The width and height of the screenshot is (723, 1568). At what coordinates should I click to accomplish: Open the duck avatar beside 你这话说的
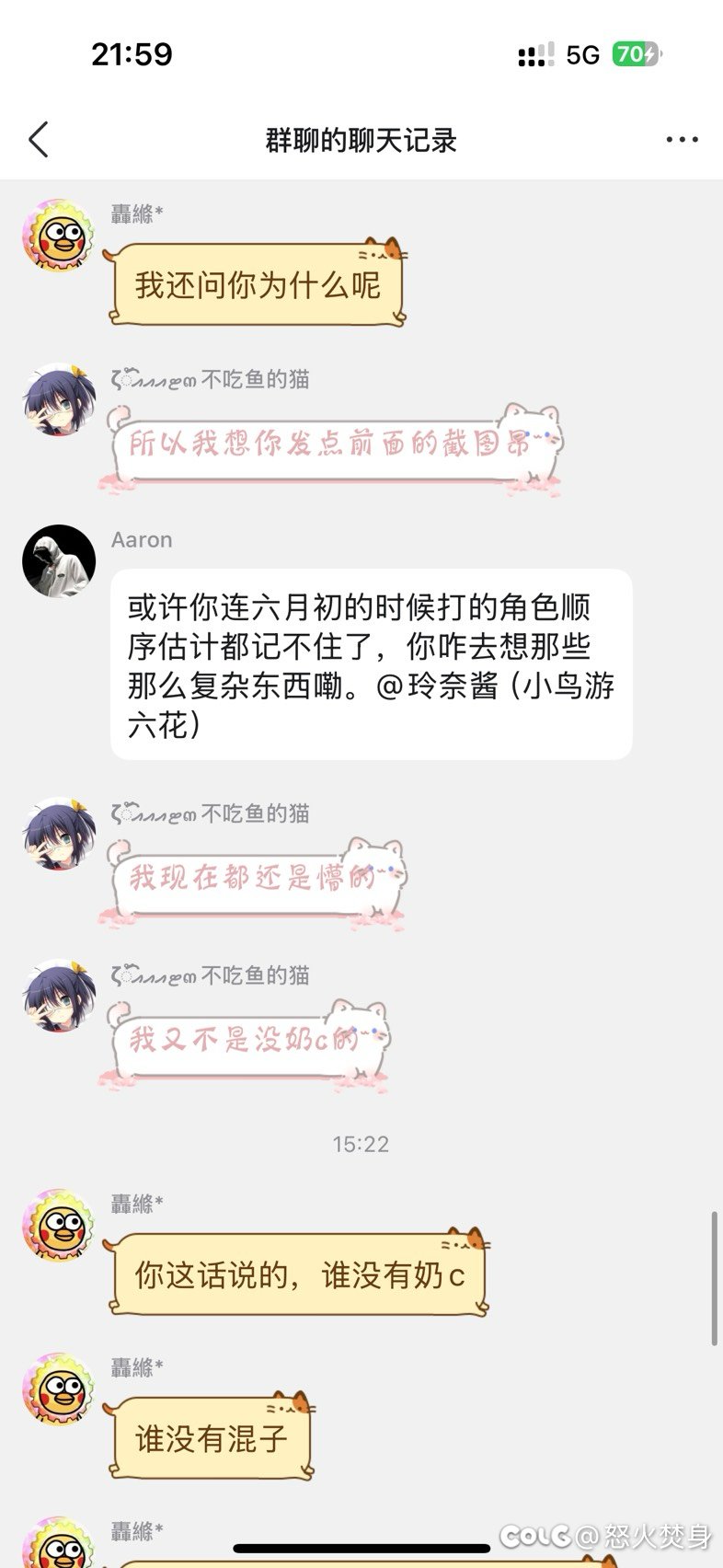pyautogui.click(x=59, y=1226)
